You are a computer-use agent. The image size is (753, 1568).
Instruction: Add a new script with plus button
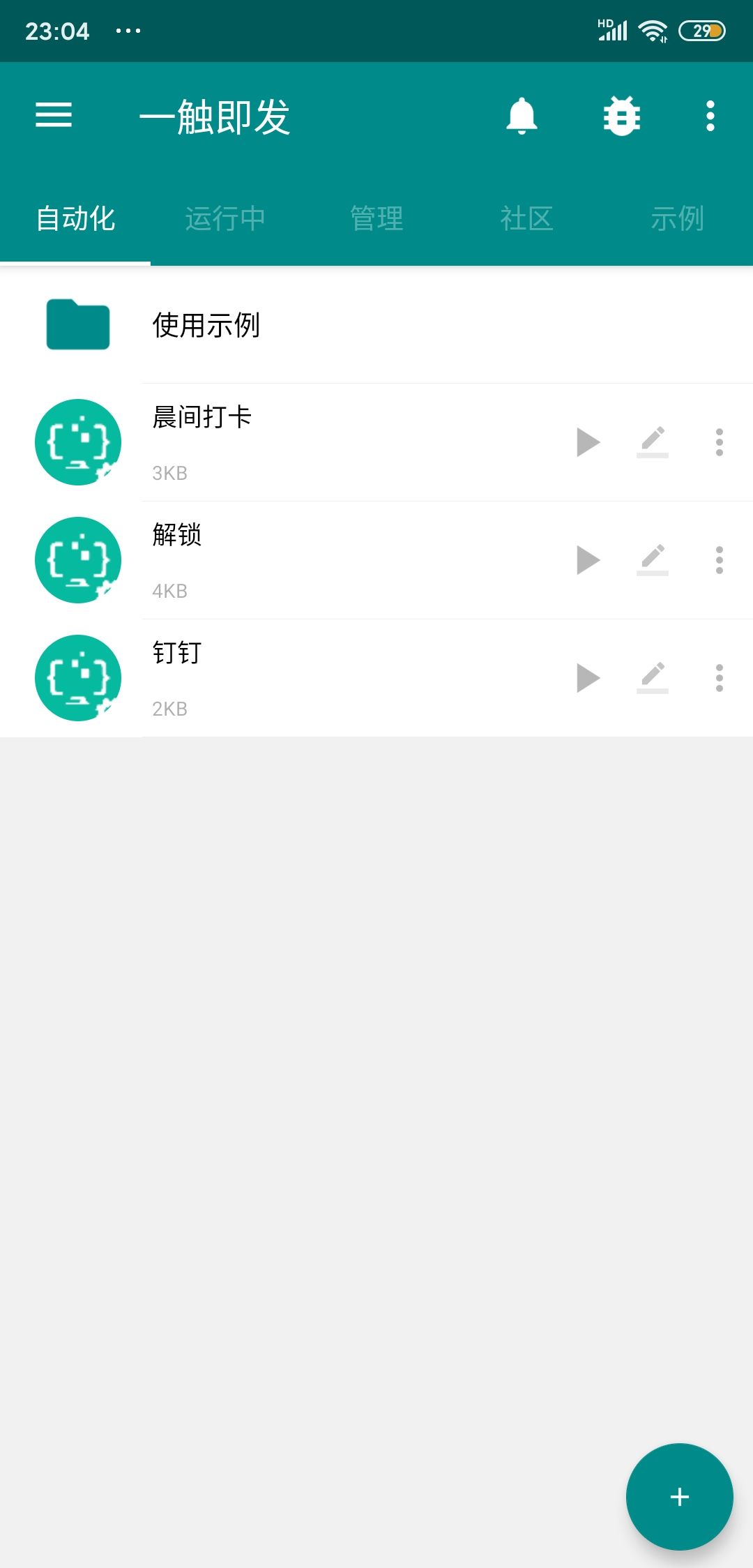[679, 1496]
